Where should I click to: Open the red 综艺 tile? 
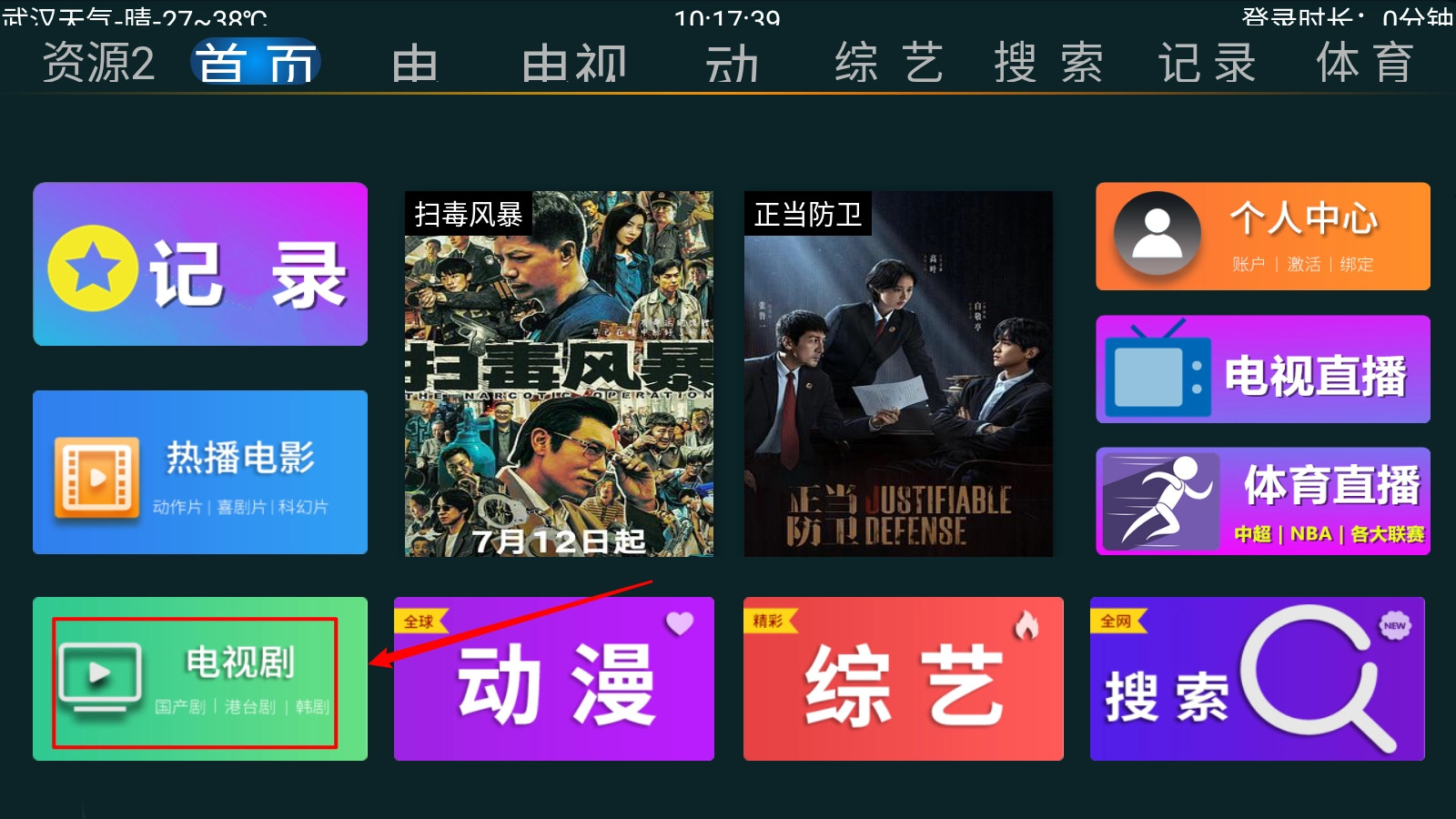[x=904, y=679]
